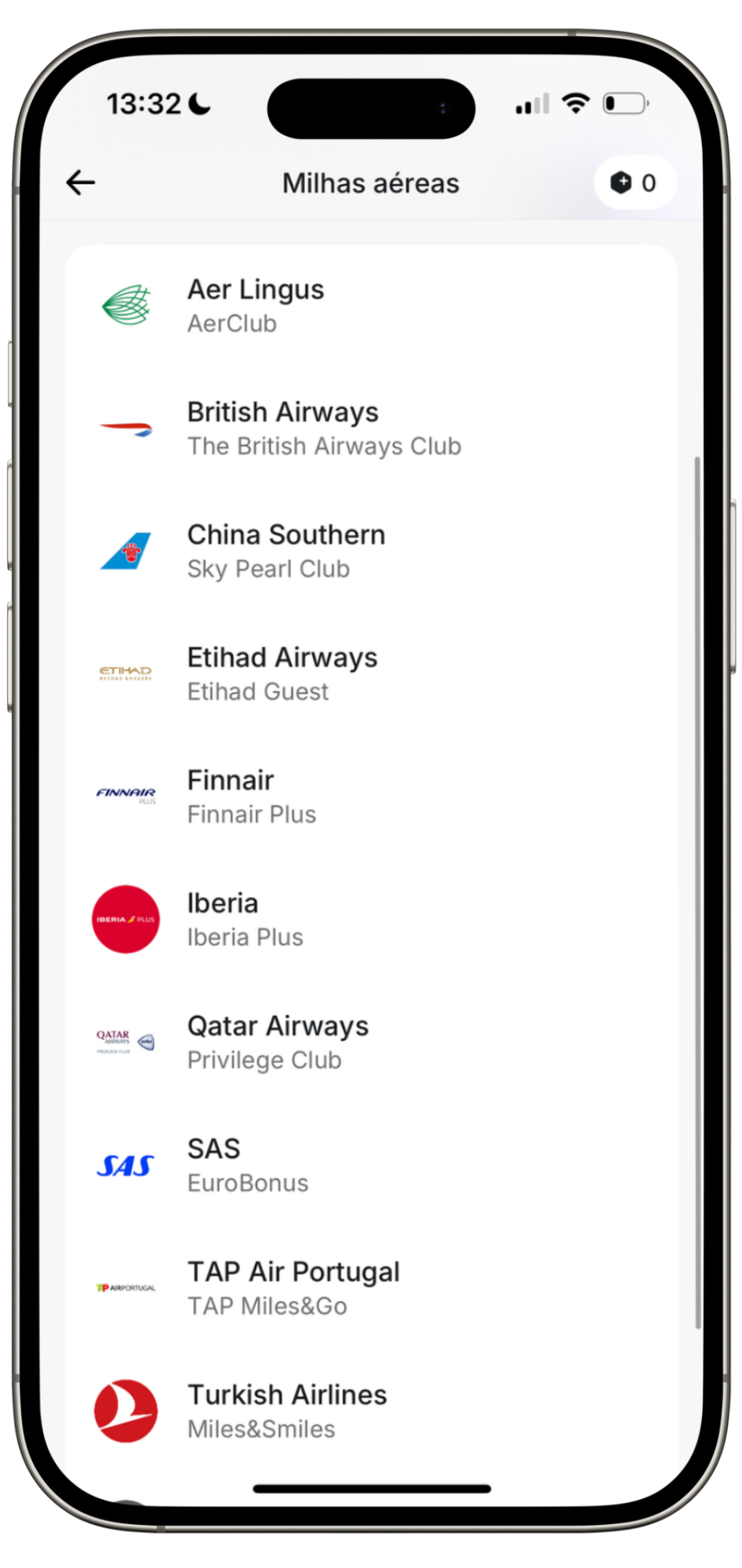Open Finnair Plus program
742x1568 pixels.
(370, 797)
